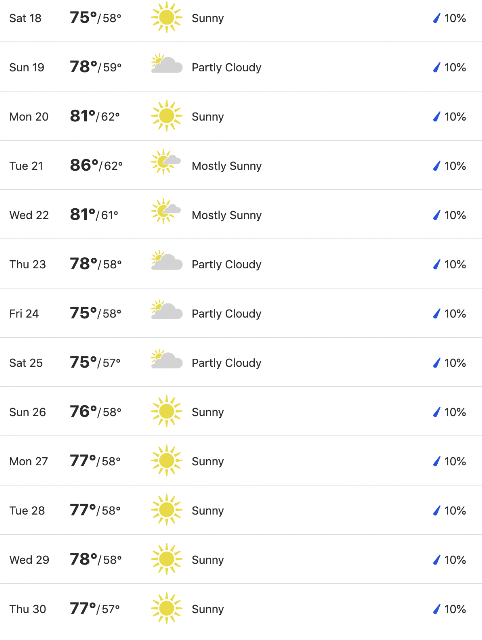The width and height of the screenshot is (482, 640).
Task: Select the Sat 25 Partly Cloudy row
Action: [x=241, y=362]
